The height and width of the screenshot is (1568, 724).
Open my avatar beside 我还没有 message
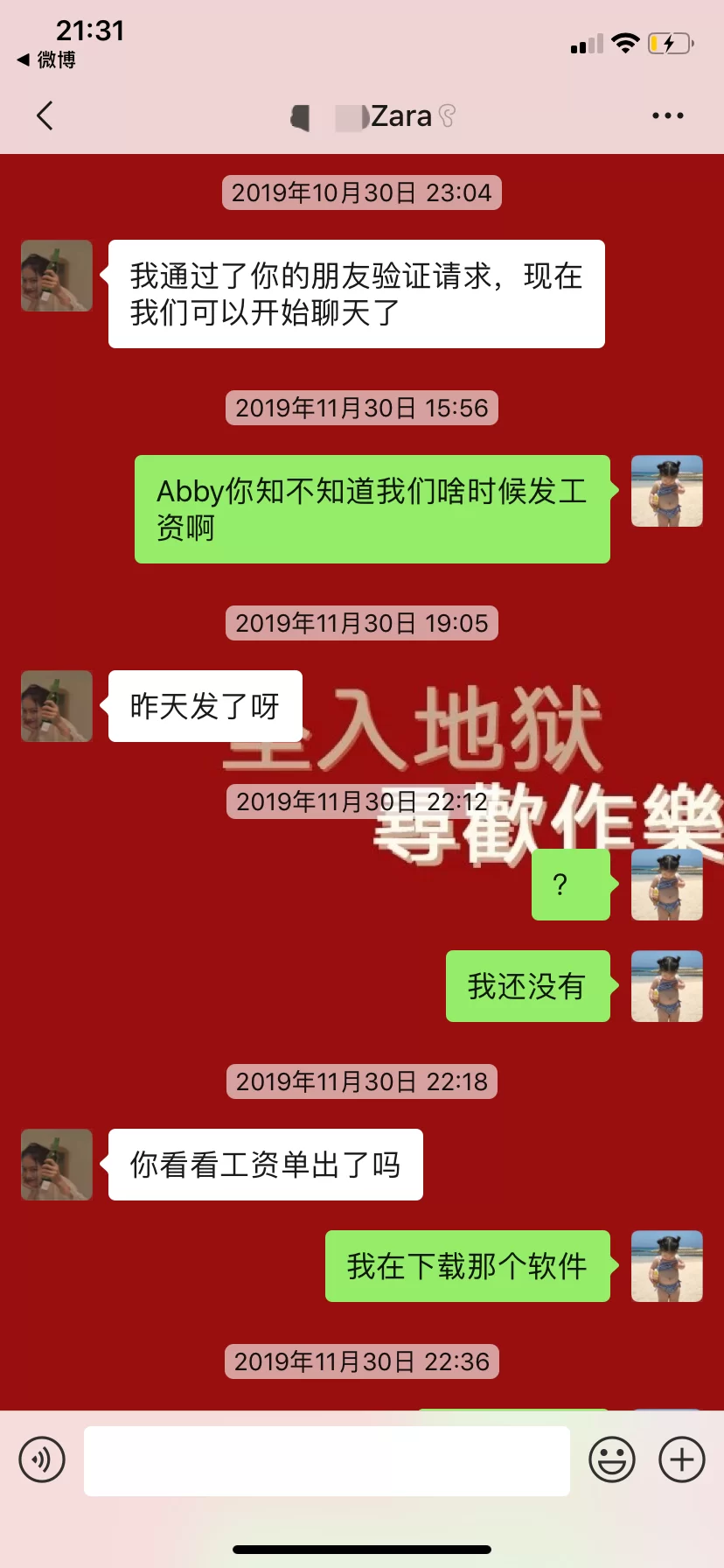coord(666,986)
